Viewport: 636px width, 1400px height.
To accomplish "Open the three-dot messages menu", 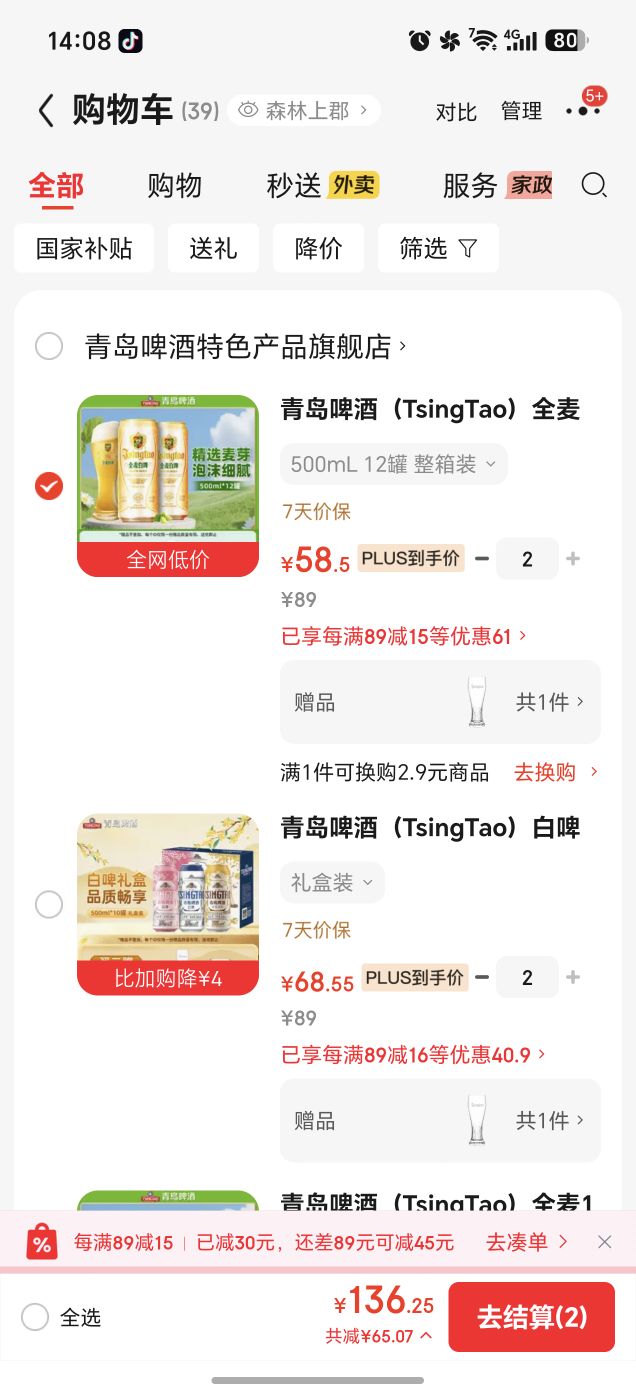I will tap(584, 109).
